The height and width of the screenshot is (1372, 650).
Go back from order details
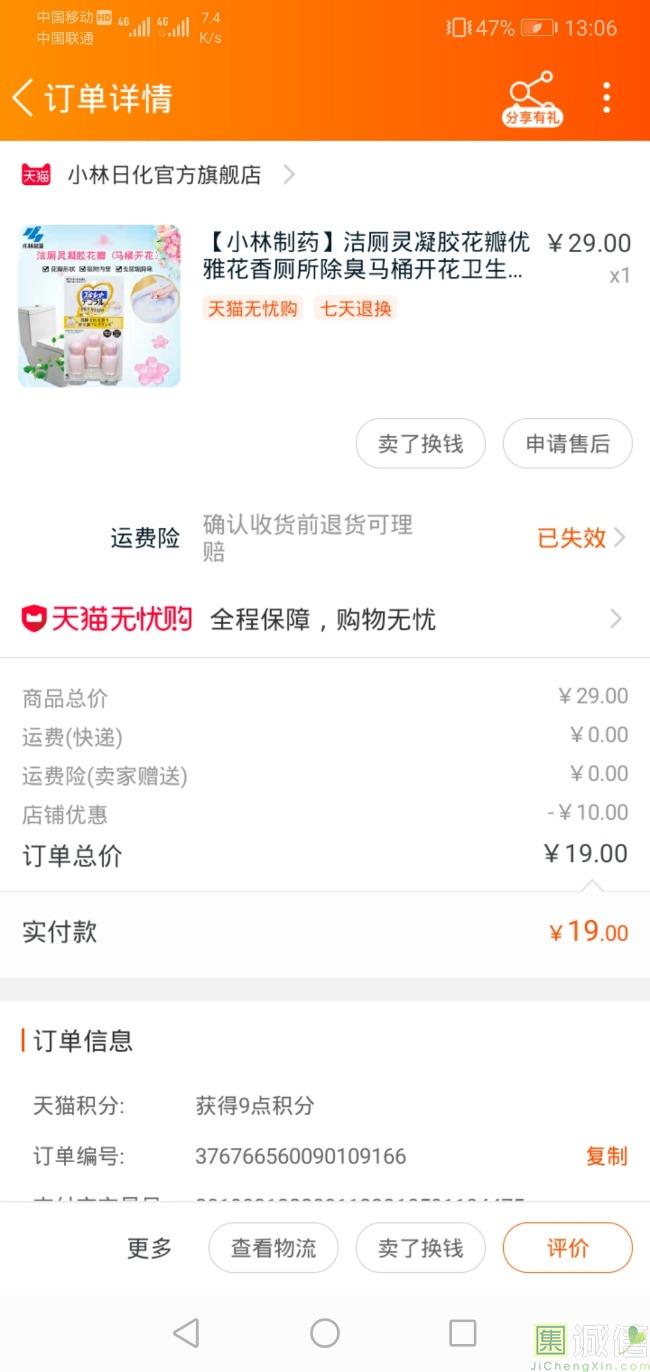coord(24,98)
